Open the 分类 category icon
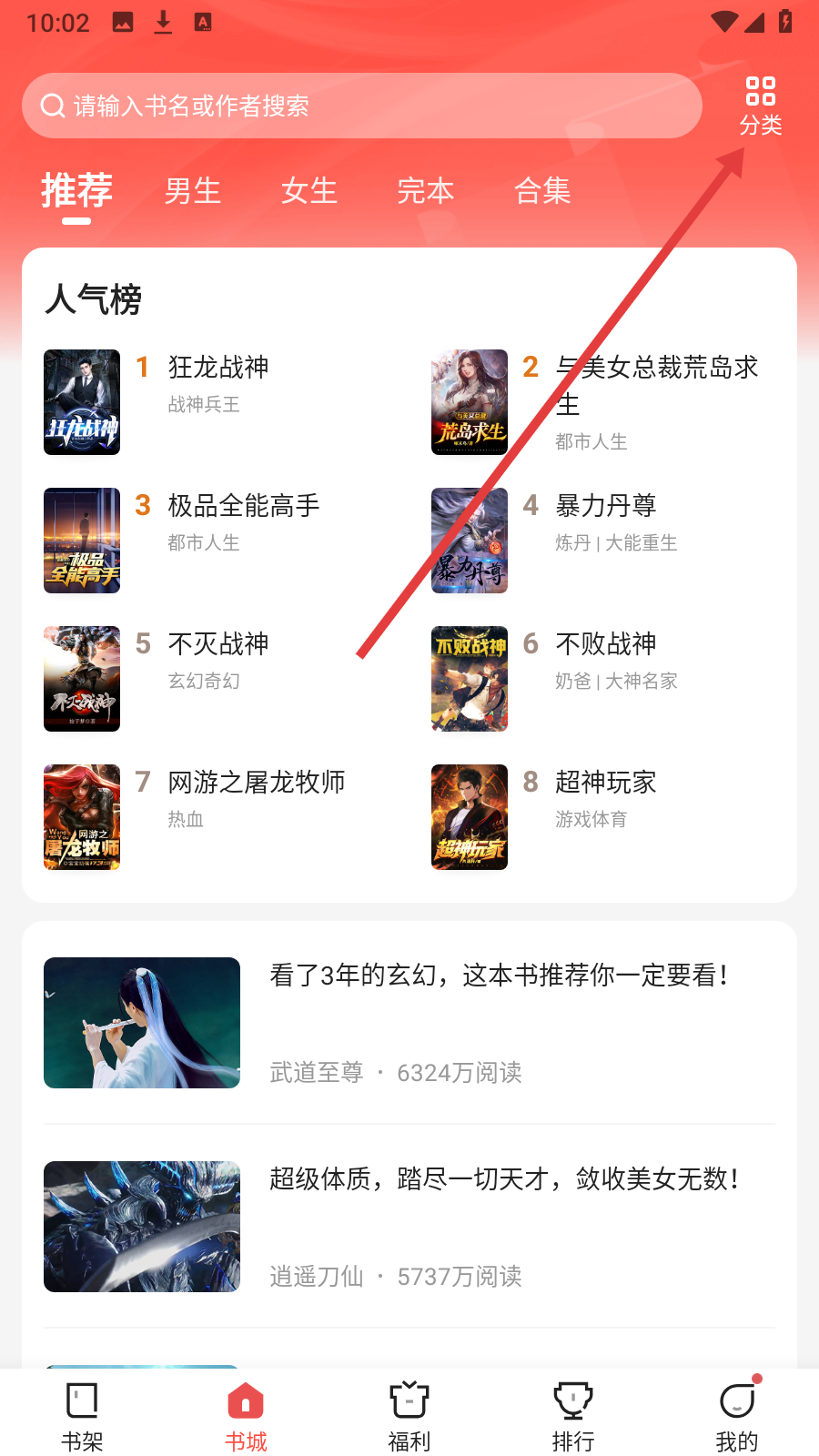The width and height of the screenshot is (819, 1456). click(x=760, y=106)
